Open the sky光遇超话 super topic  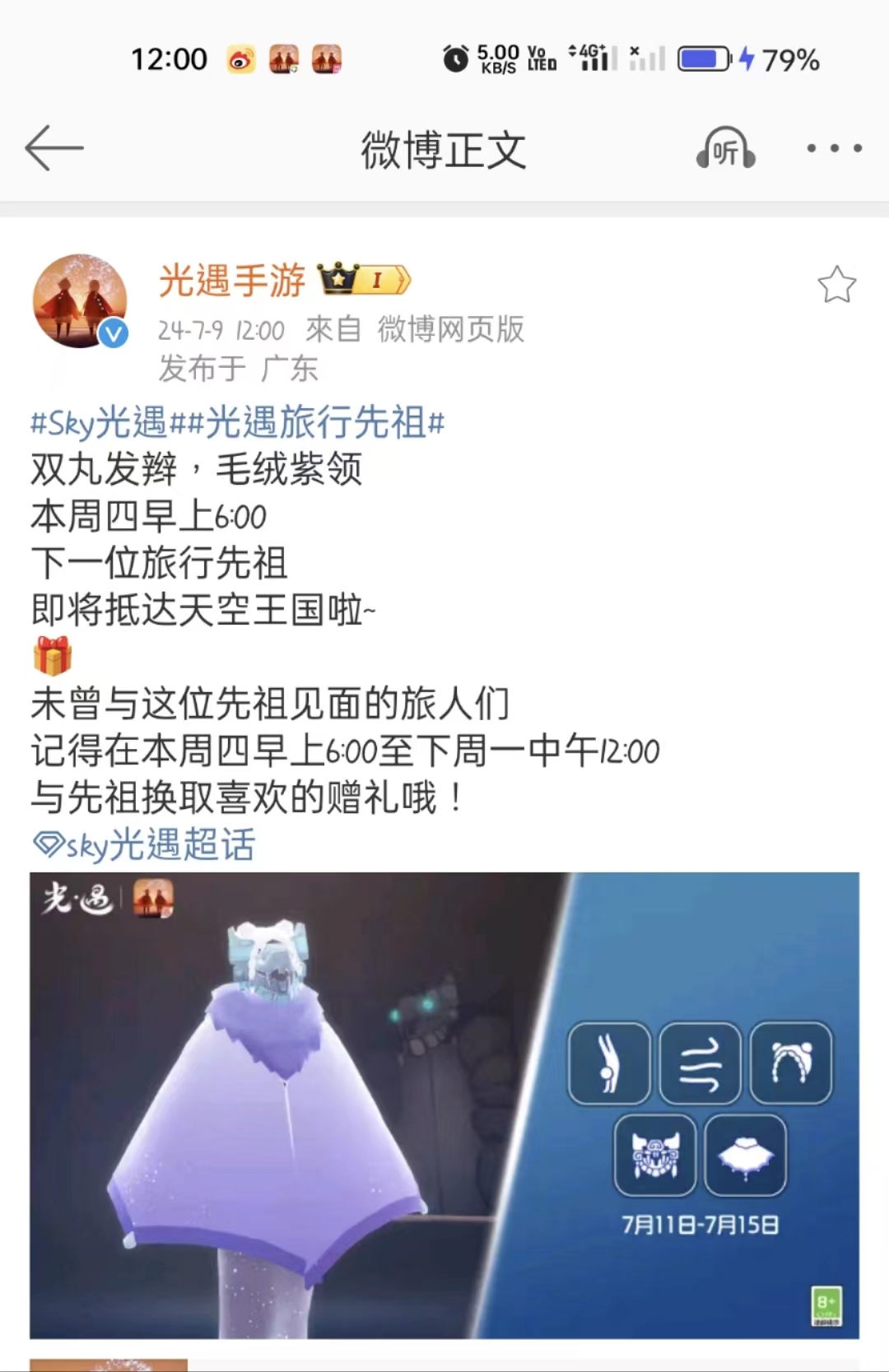(x=145, y=844)
